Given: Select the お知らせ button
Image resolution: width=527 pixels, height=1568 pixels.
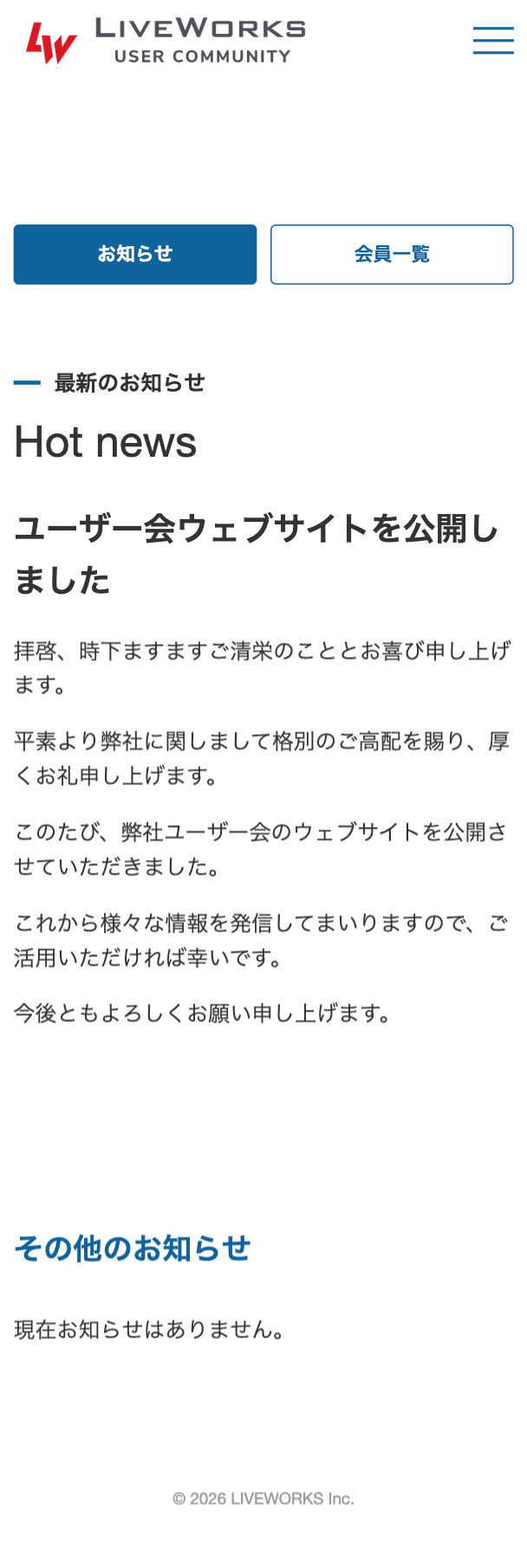Looking at the screenshot, I should click(x=135, y=254).
